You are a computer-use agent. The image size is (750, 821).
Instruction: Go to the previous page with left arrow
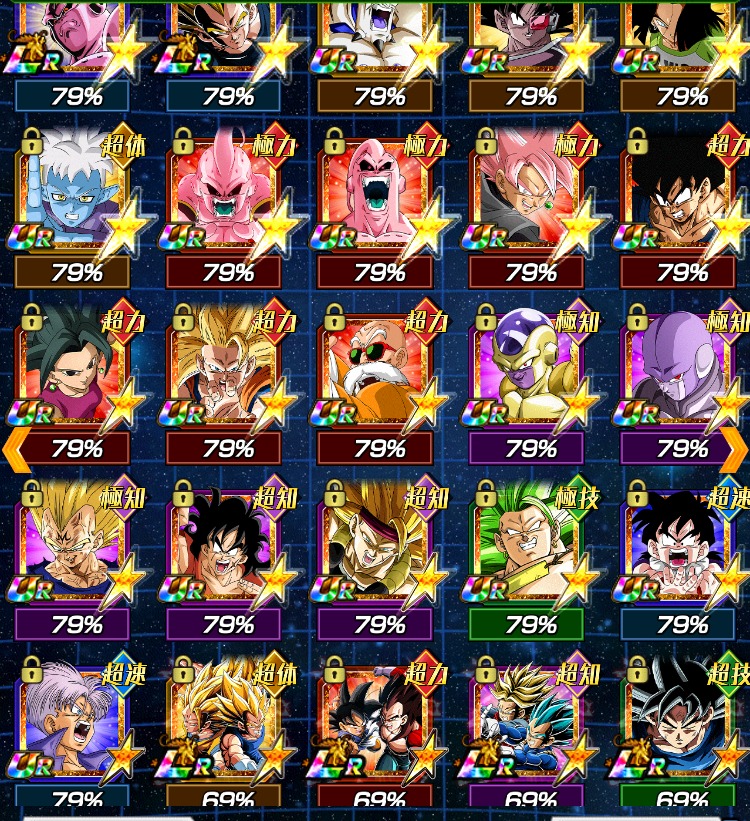(x=16, y=450)
